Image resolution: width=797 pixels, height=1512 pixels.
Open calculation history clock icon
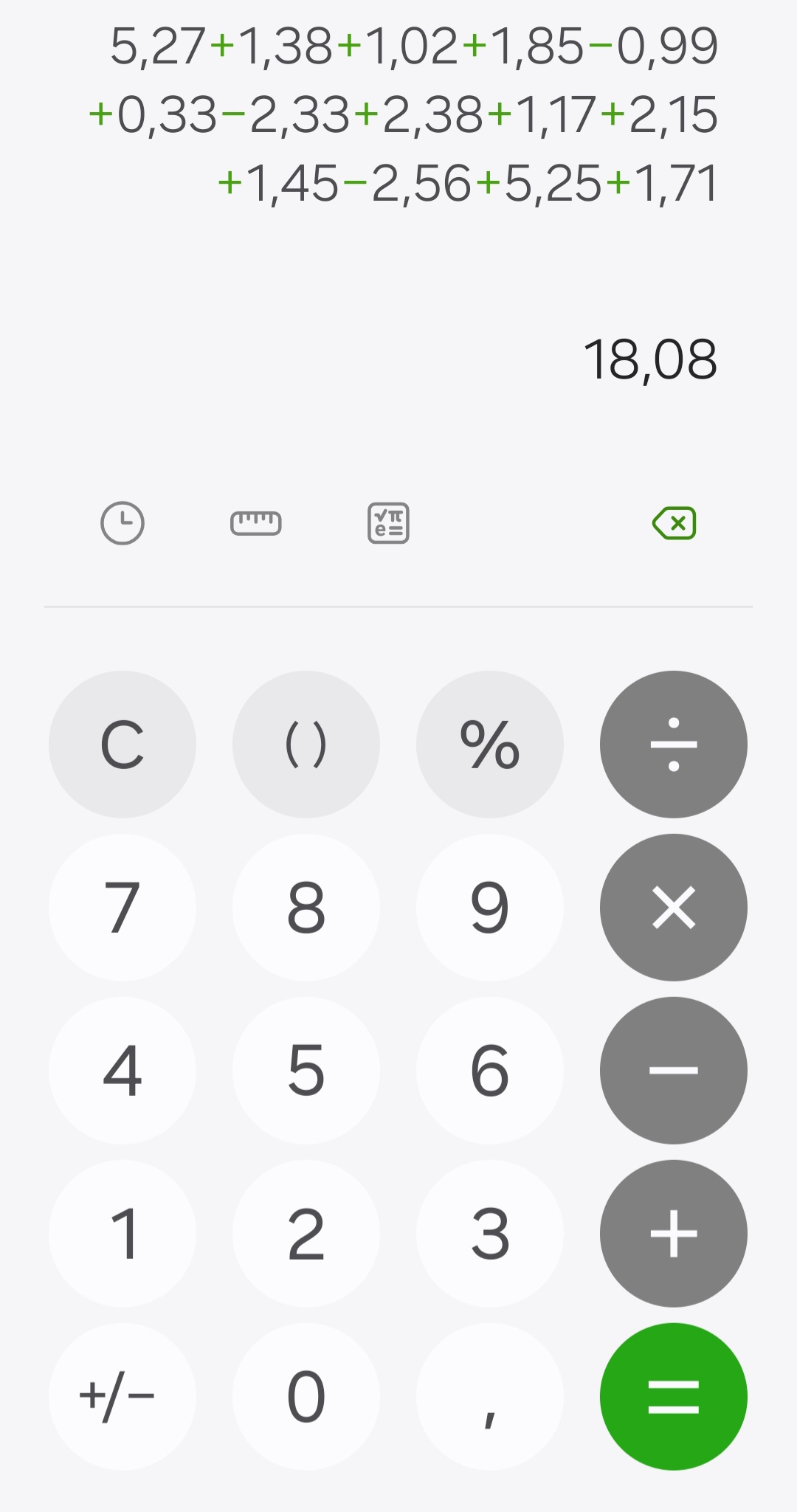click(122, 523)
